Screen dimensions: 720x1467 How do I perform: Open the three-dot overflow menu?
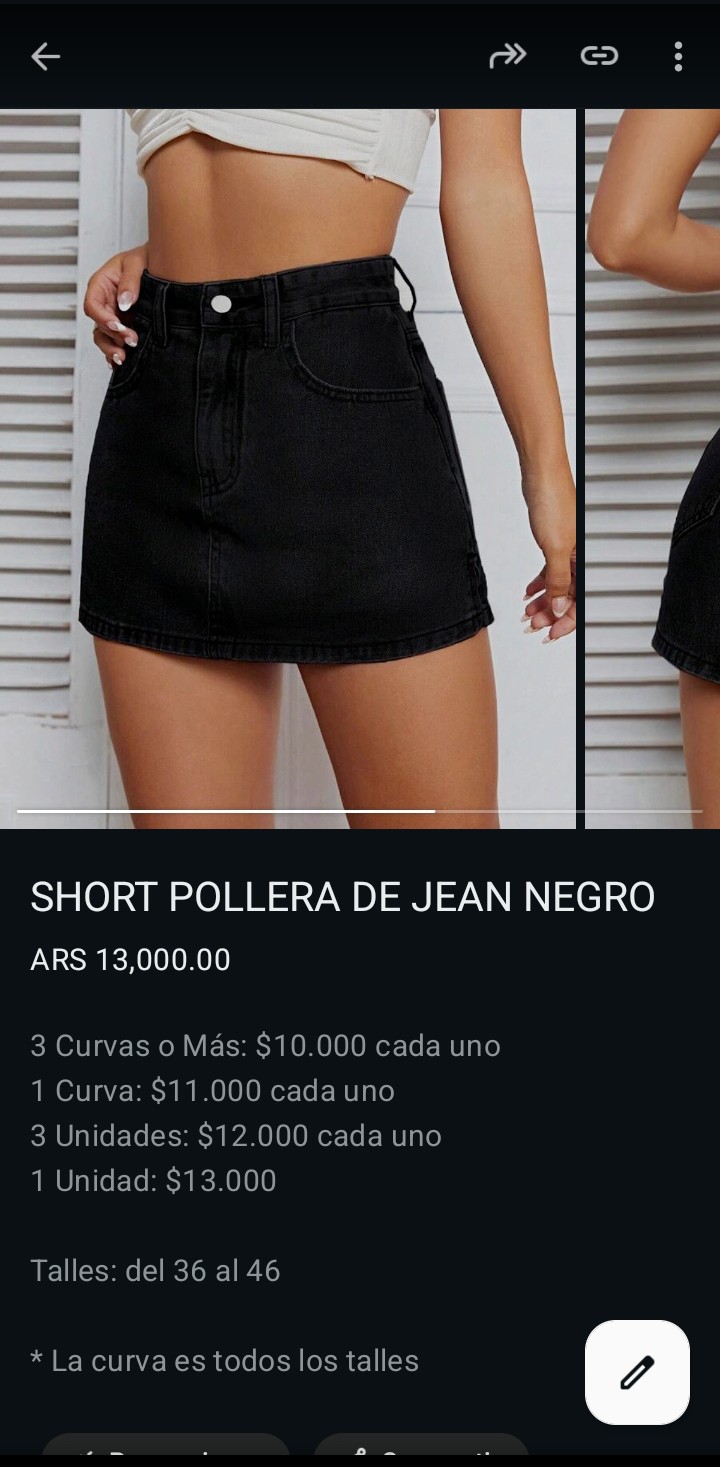[678, 56]
